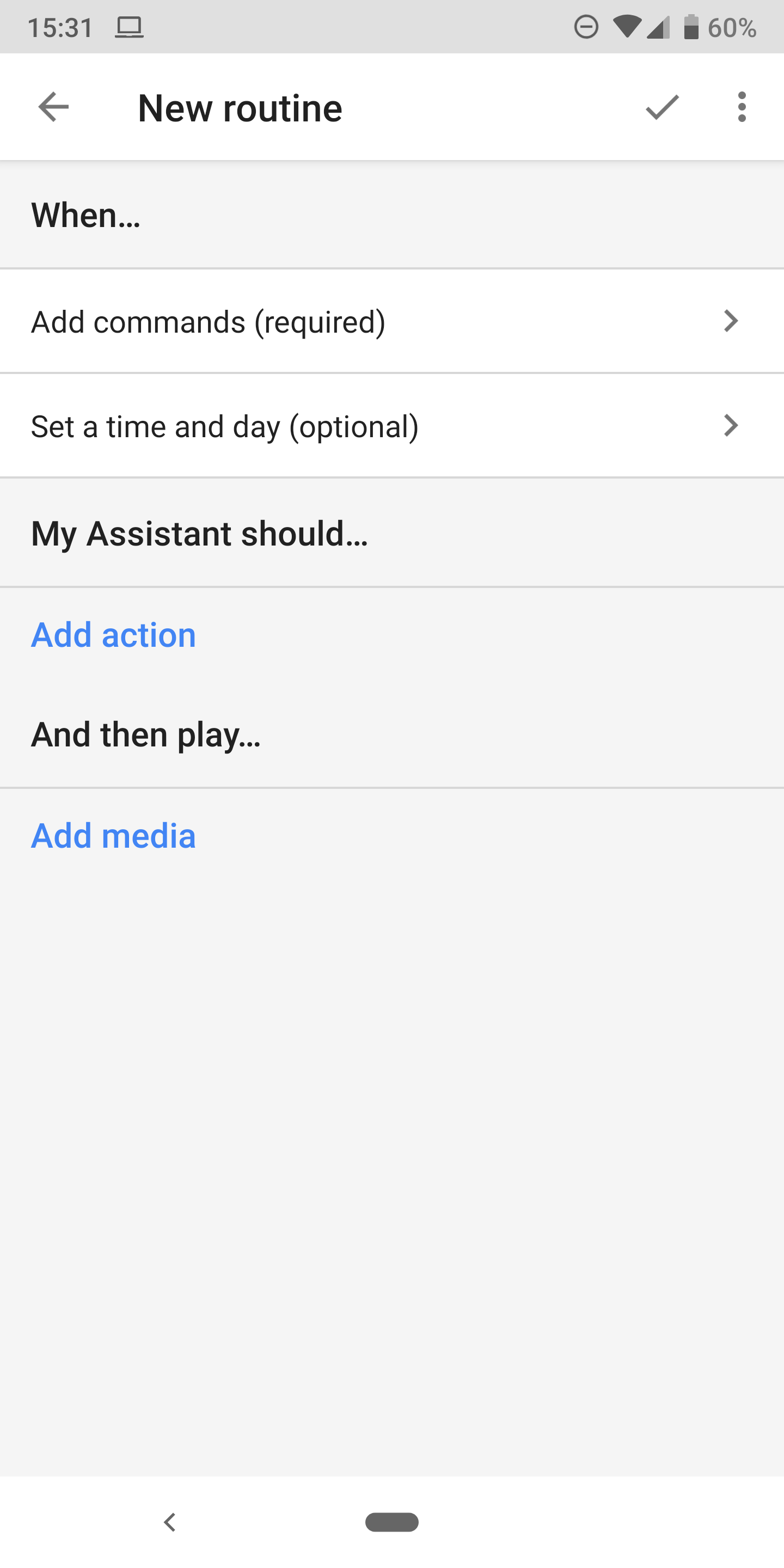The image size is (784, 1568).
Task: Tap the gesture navigation pill
Action: coord(392,1522)
